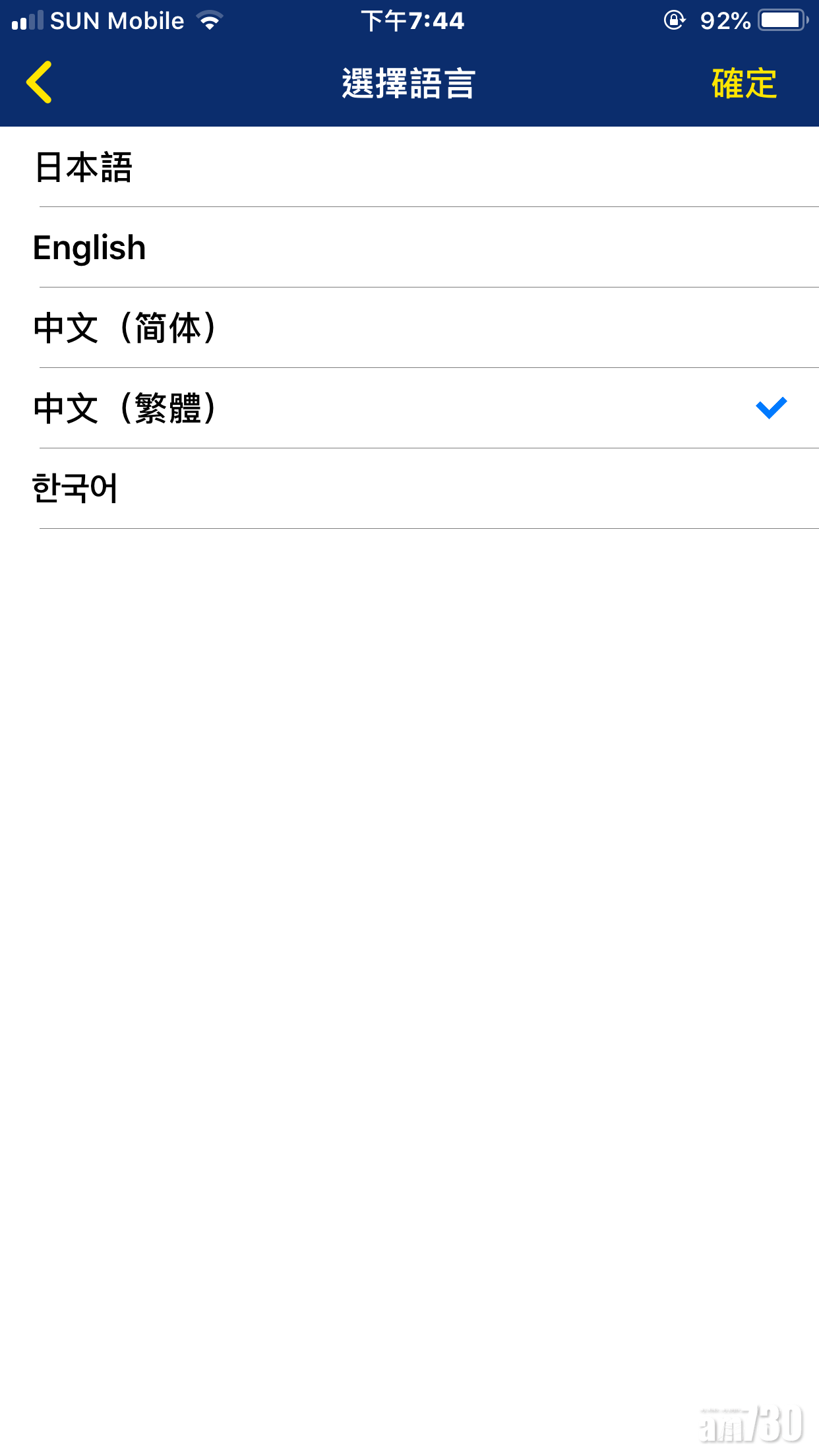
Task: Pick 한국어 as the app language
Action: click(75, 489)
